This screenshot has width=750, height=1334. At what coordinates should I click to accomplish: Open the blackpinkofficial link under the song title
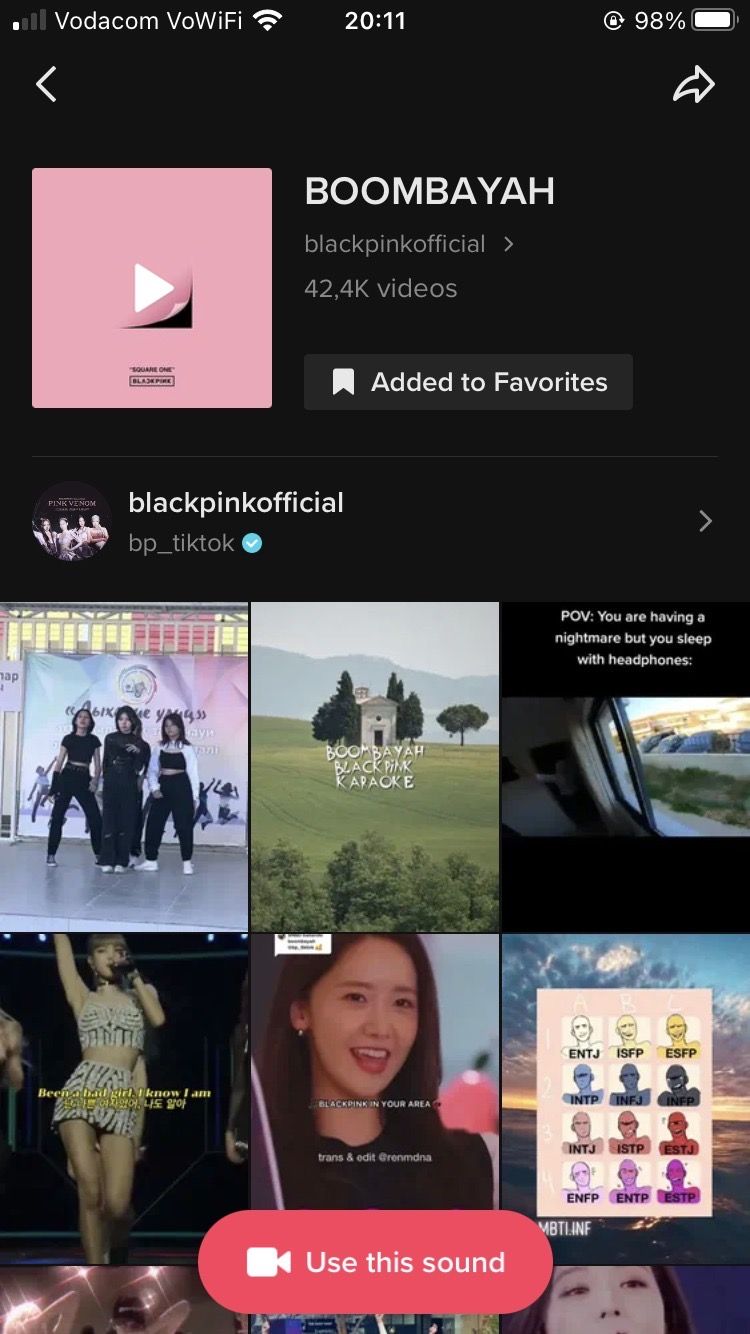(408, 244)
